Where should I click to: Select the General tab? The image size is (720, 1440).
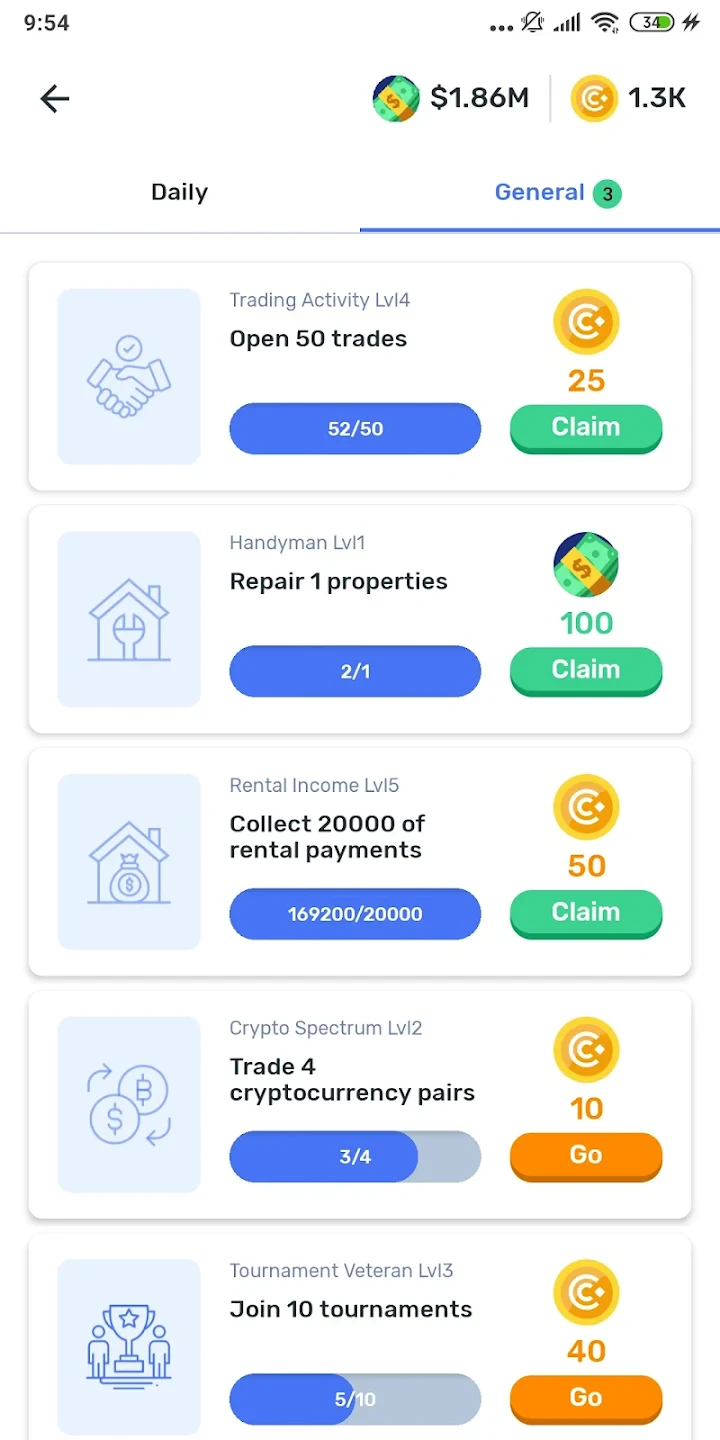(x=540, y=192)
